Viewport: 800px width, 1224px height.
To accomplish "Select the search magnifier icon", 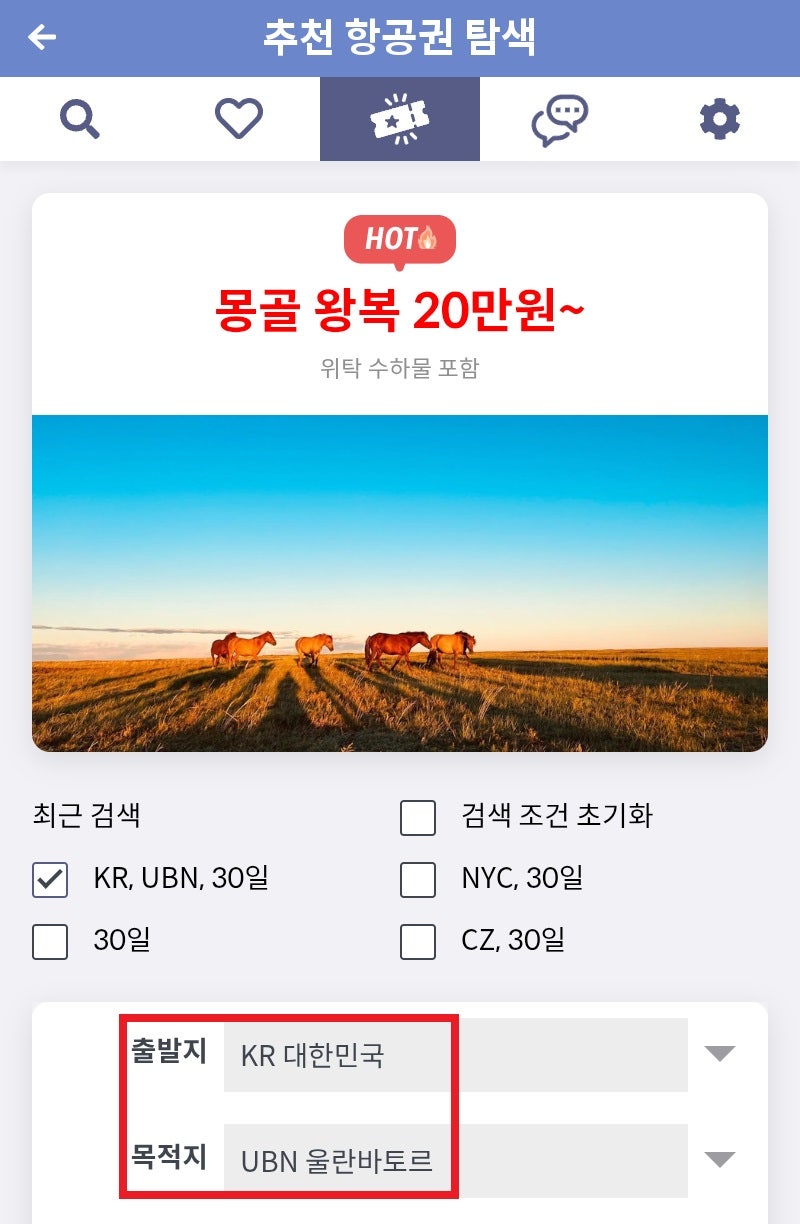I will (x=80, y=118).
